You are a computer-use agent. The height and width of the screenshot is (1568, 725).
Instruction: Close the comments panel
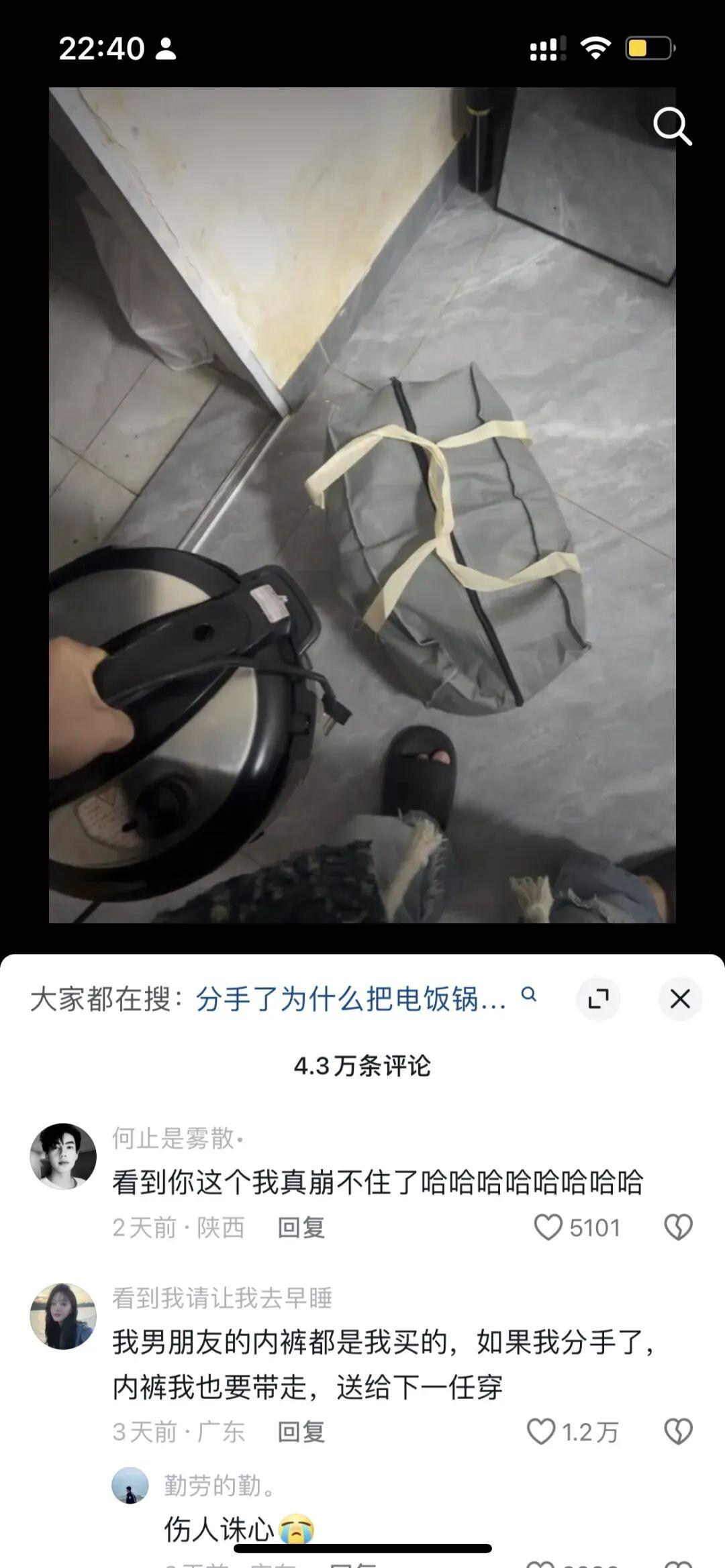coord(680,999)
